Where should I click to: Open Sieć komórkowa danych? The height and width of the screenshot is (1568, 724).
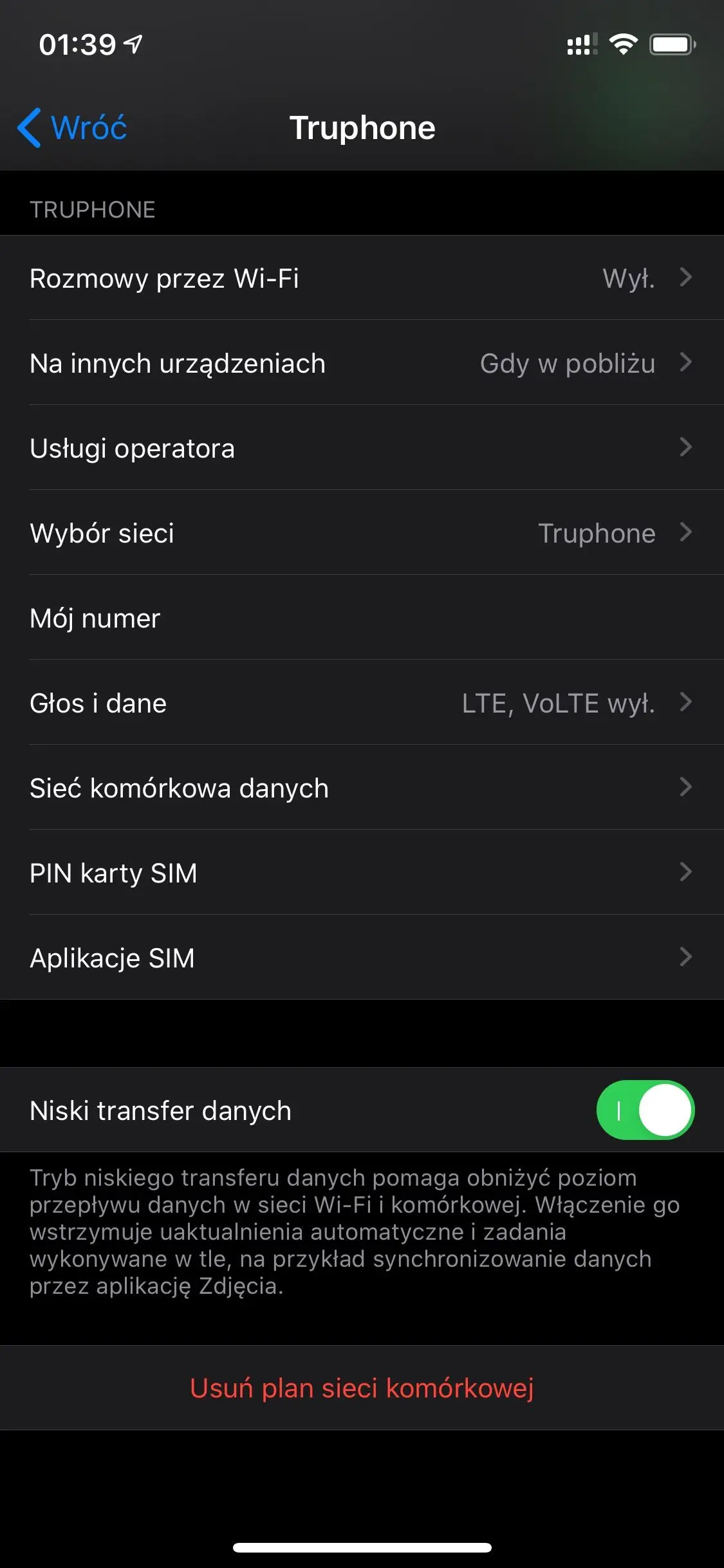(x=362, y=788)
